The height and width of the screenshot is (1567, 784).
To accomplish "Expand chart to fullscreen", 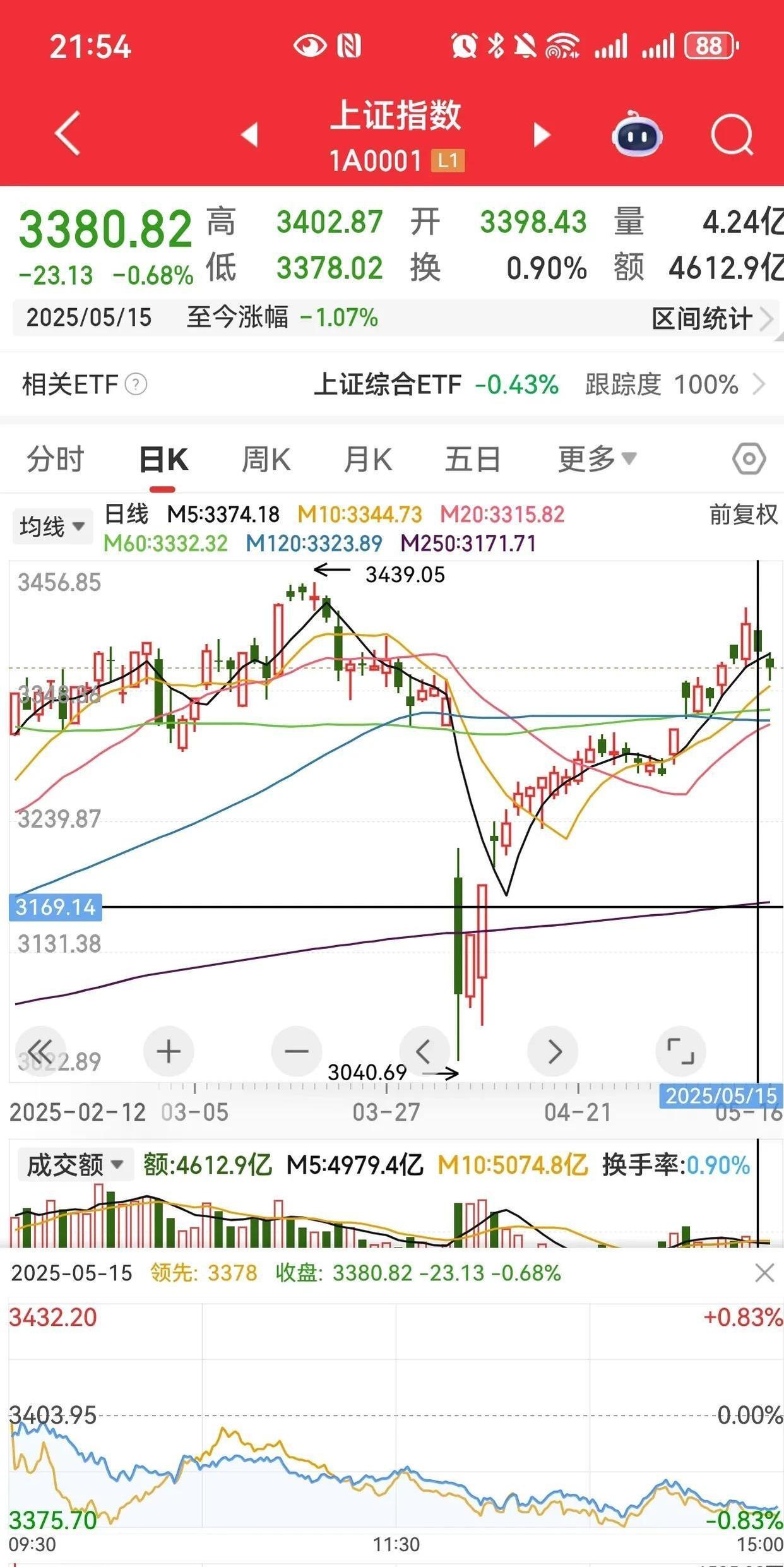I will tap(680, 1051).
